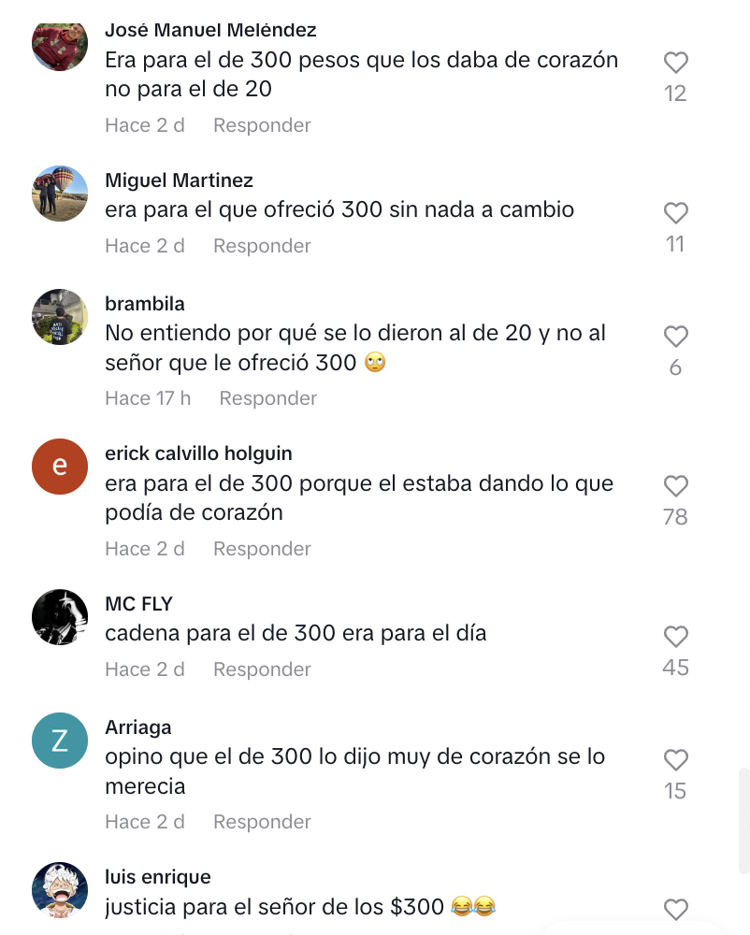Like erick calvillo holguin's comment

[676, 486]
